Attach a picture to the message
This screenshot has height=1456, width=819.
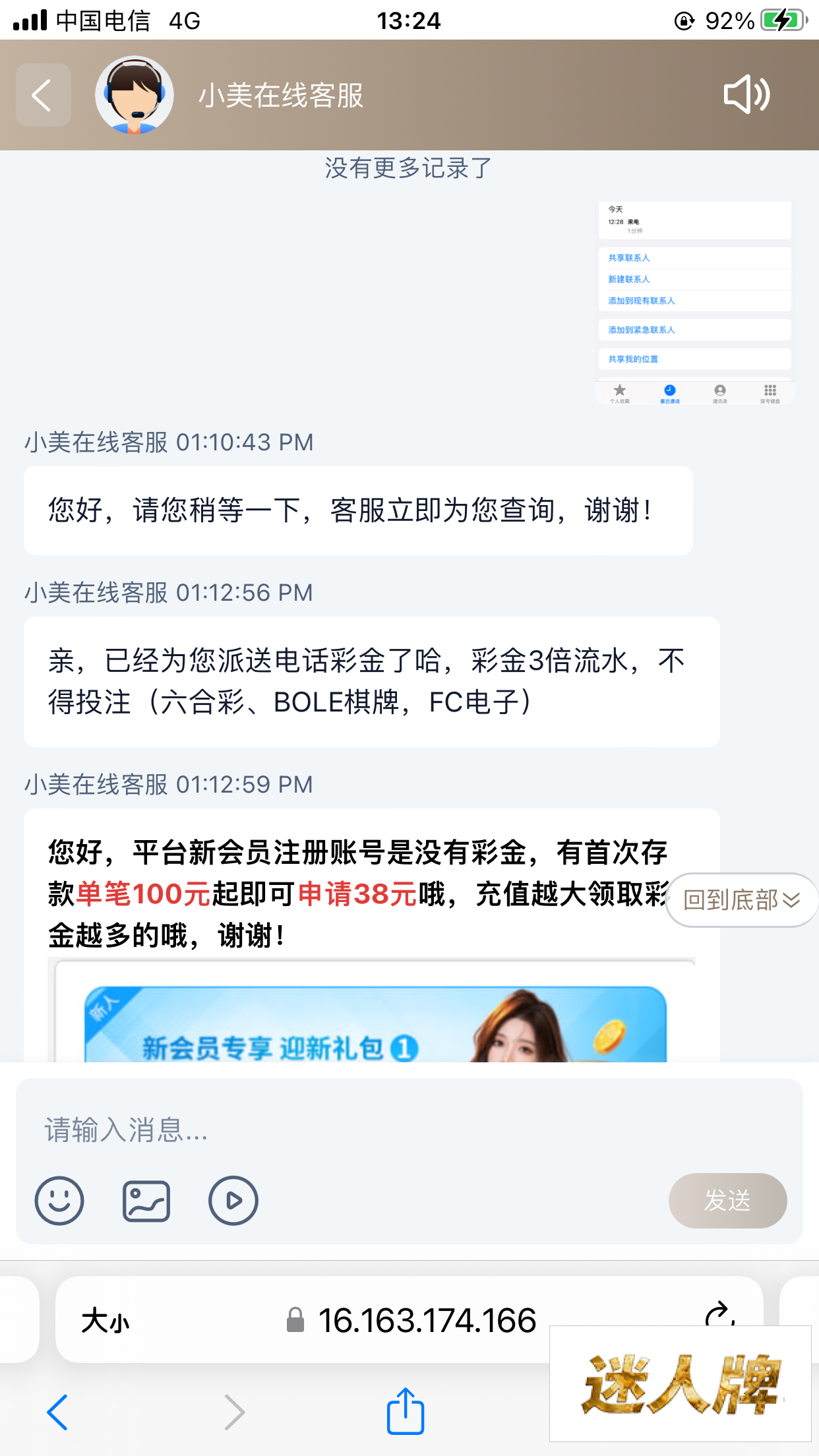click(146, 1200)
